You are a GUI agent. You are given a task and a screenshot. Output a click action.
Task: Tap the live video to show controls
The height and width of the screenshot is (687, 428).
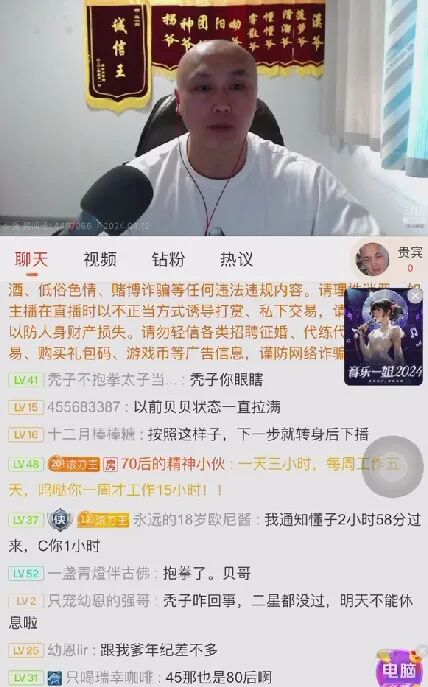[214, 117]
